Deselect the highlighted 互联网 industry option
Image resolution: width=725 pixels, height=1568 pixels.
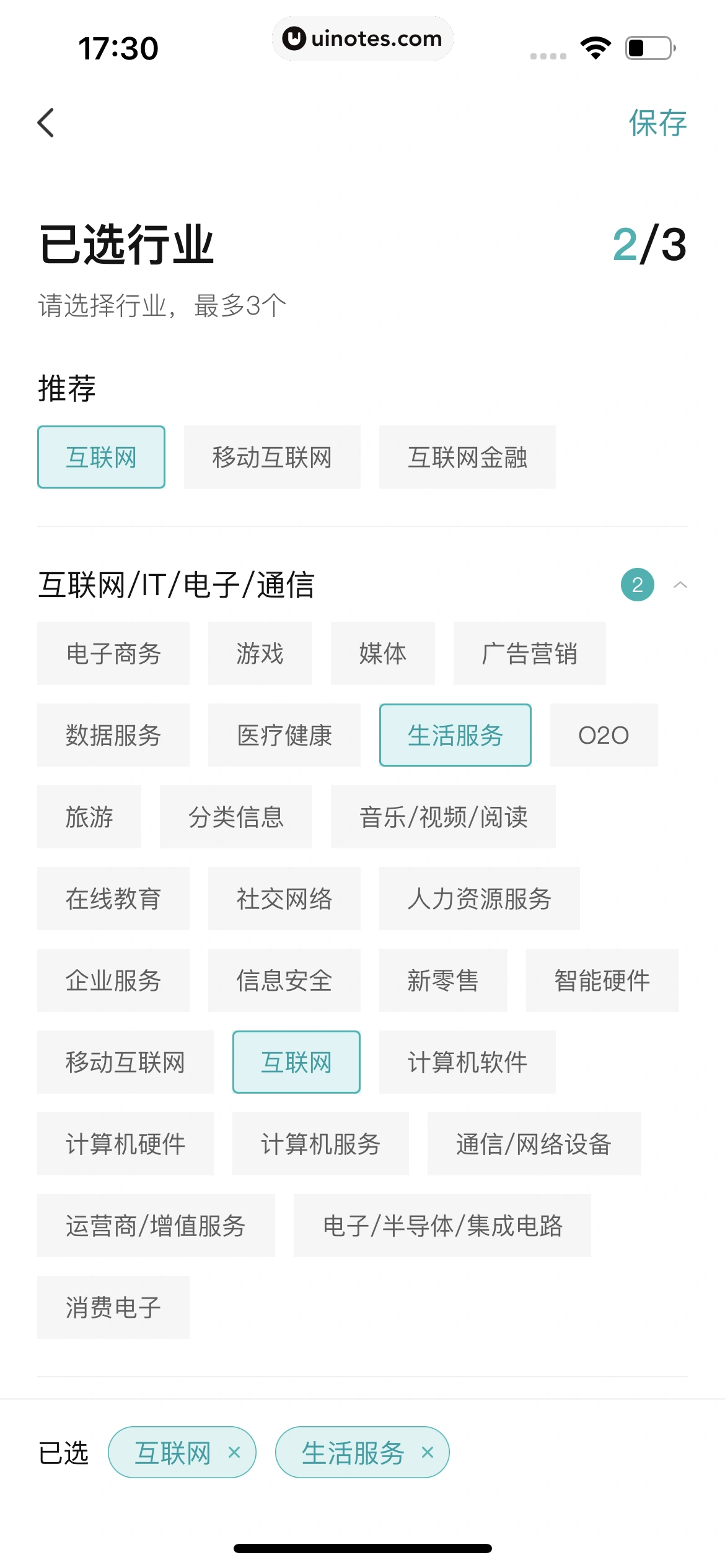coord(296,1061)
